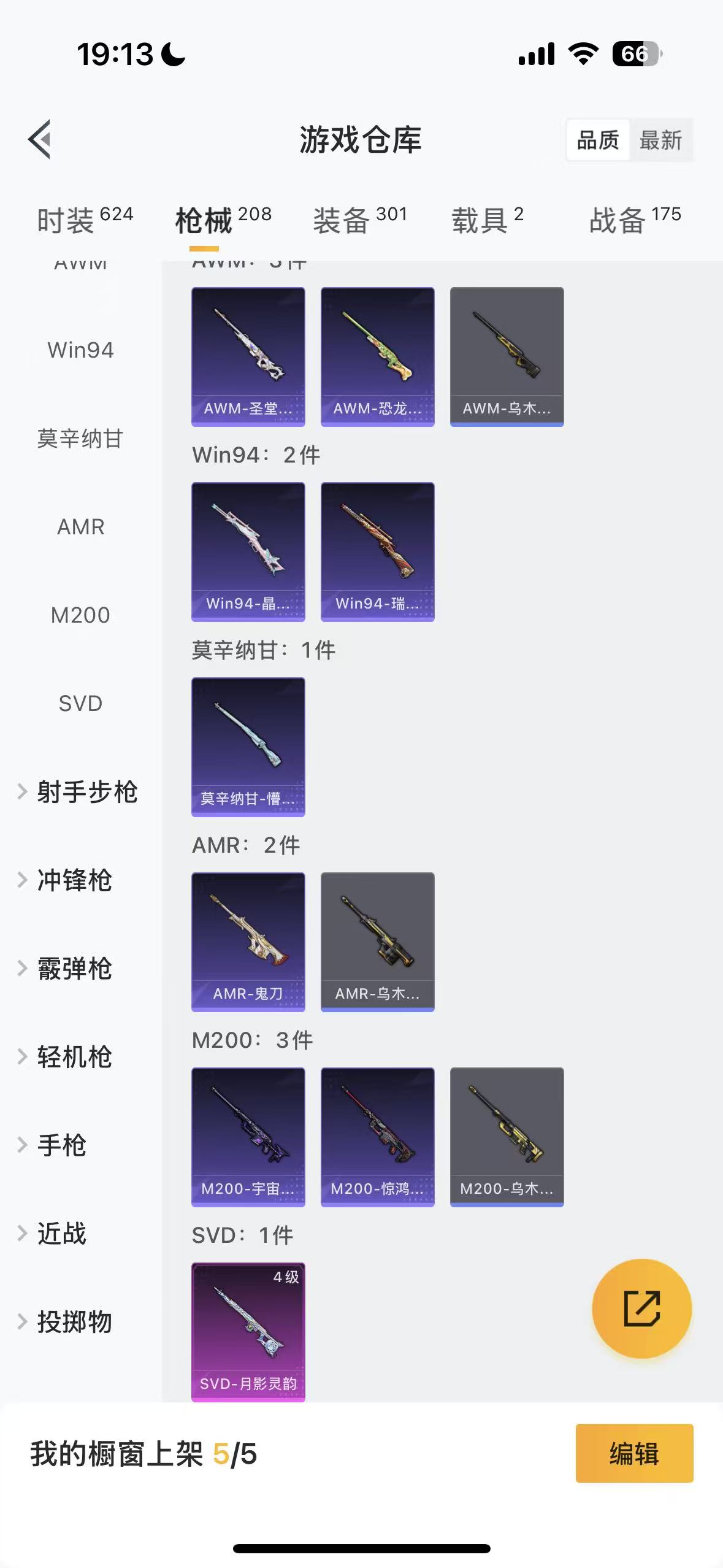723x1568 pixels.
Task: Jump to Win94 in the sidebar
Action: [x=80, y=350]
